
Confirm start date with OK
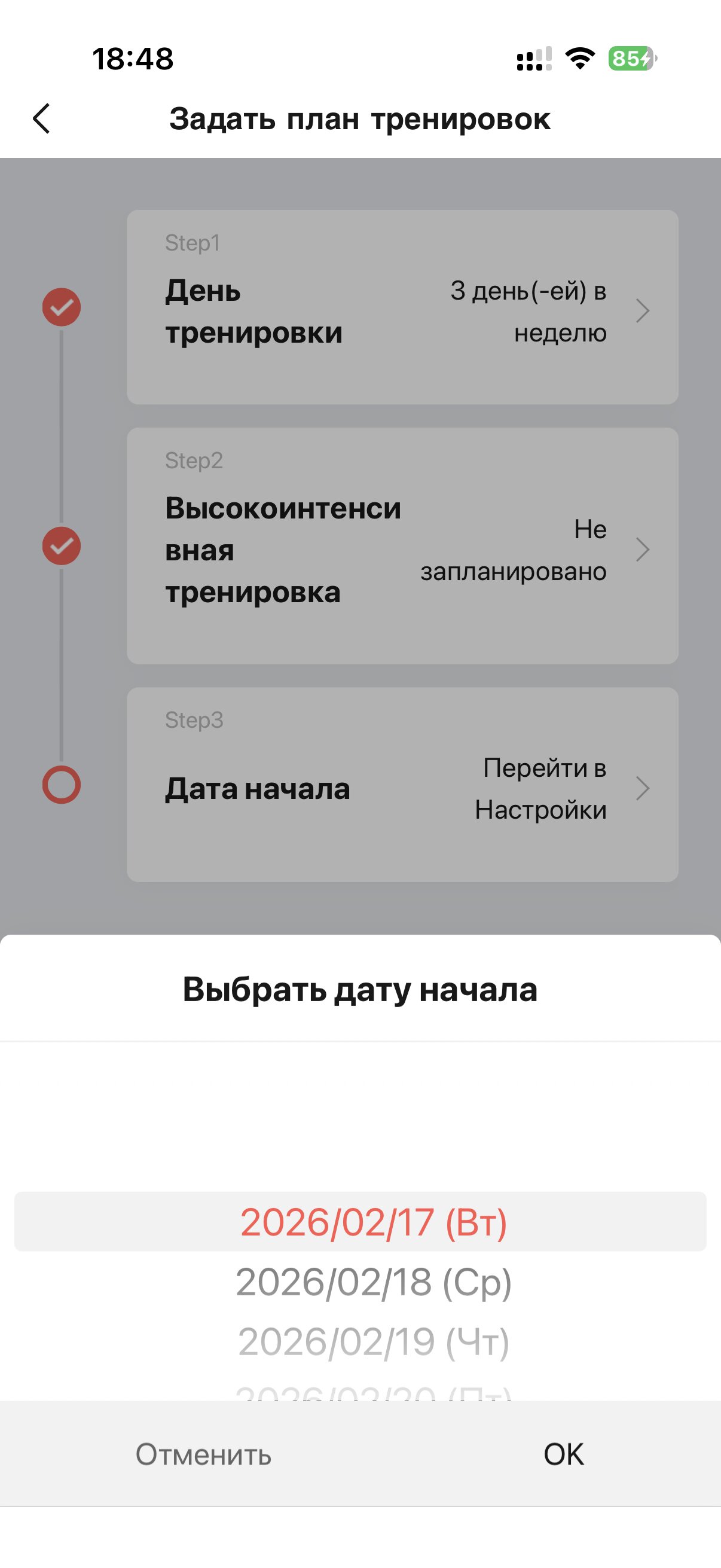(563, 1454)
